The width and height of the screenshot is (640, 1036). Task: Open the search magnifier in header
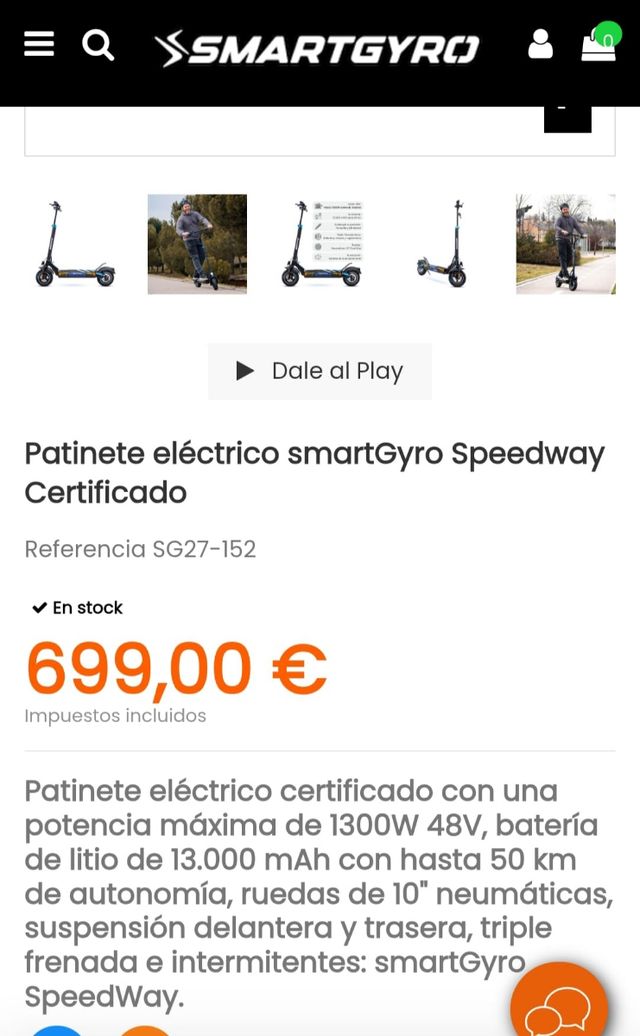97,44
